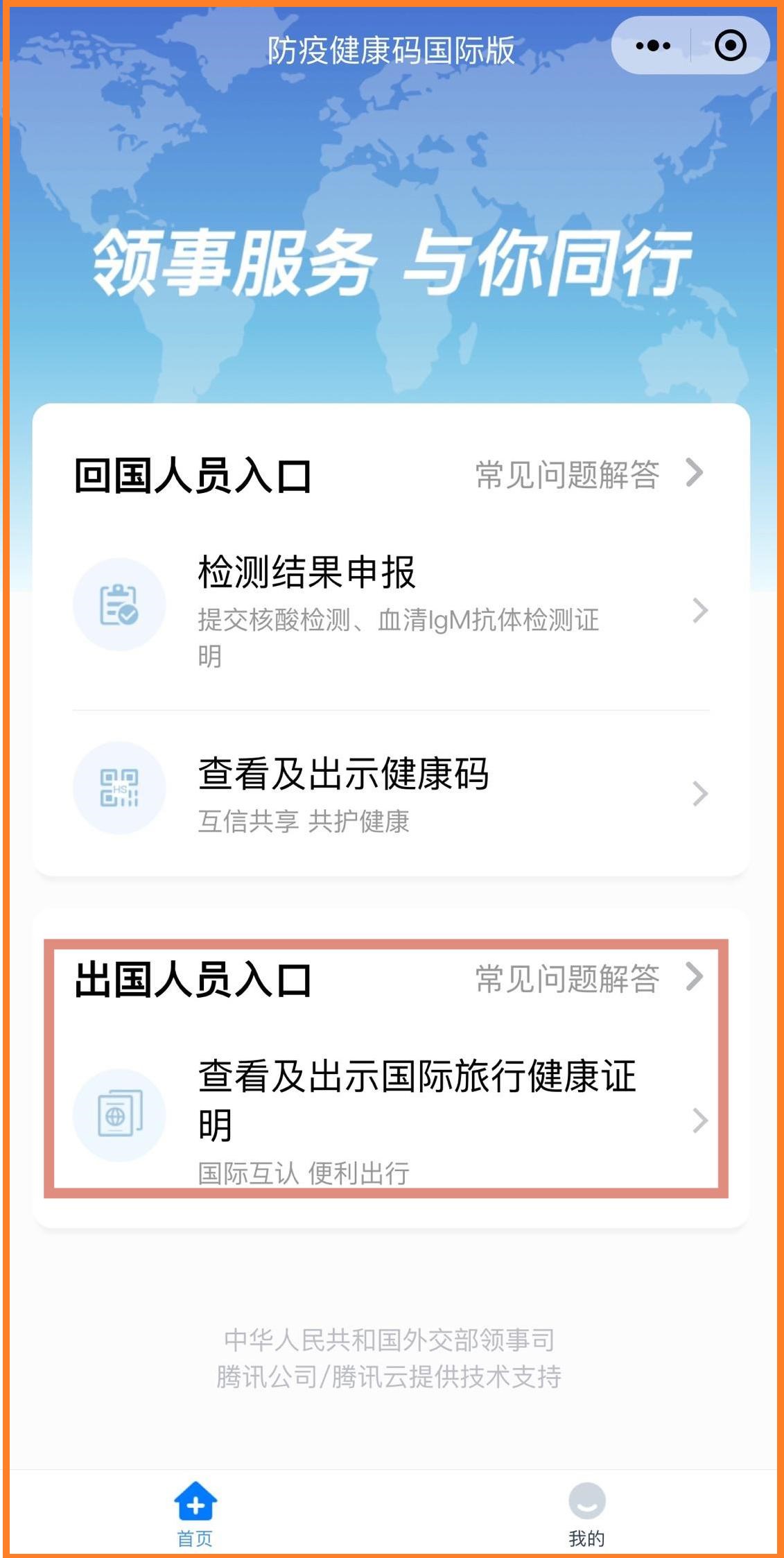Viewport: 784px width, 1558px height.
Task: Switch to the 首页 tab
Action: pyautogui.click(x=195, y=1513)
